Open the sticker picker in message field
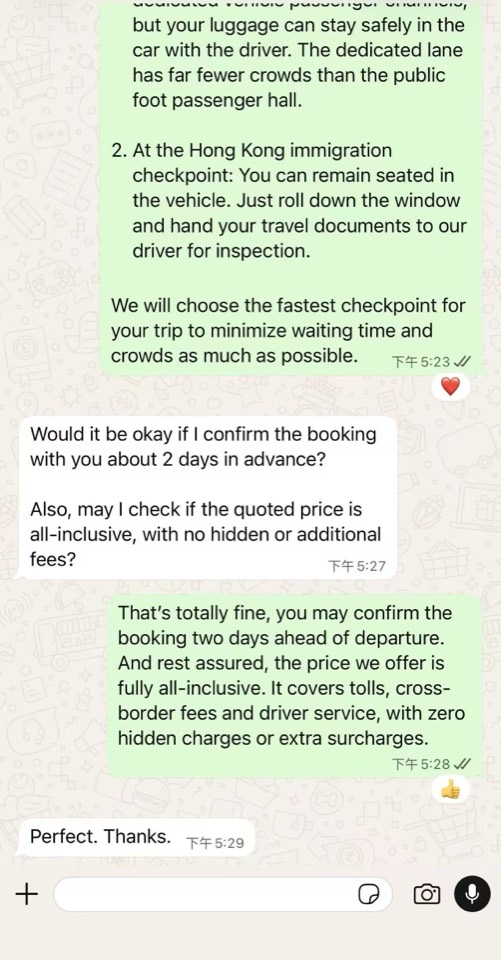 click(367, 894)
